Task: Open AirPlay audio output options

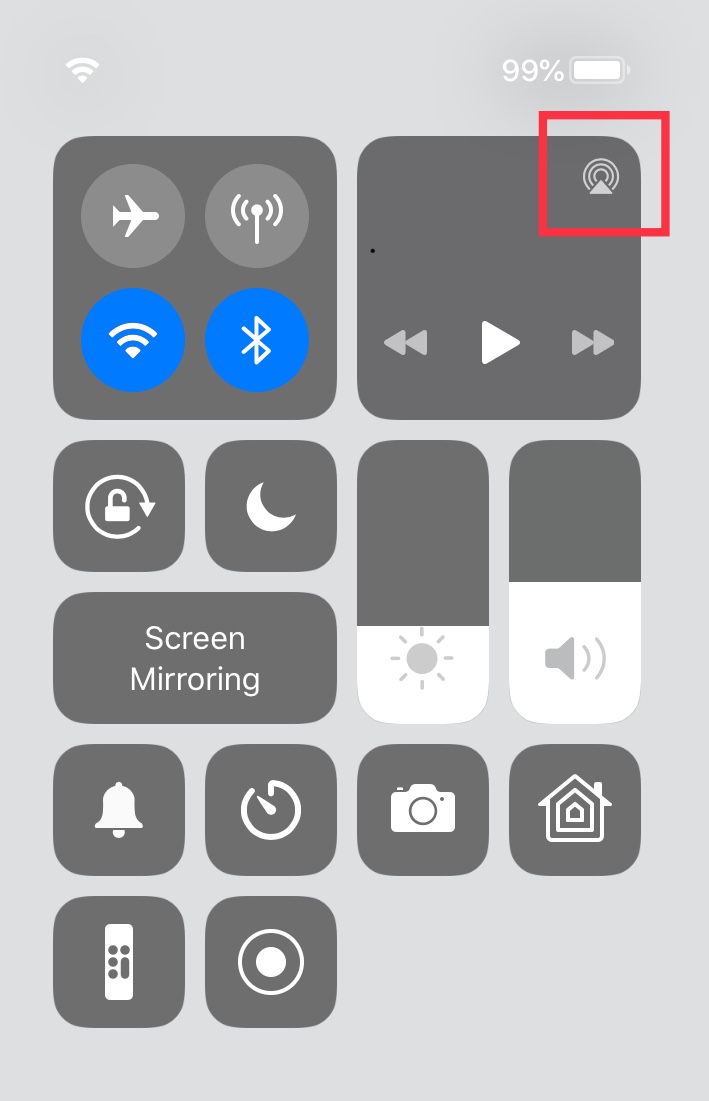Action: click(x=600, y=178)
